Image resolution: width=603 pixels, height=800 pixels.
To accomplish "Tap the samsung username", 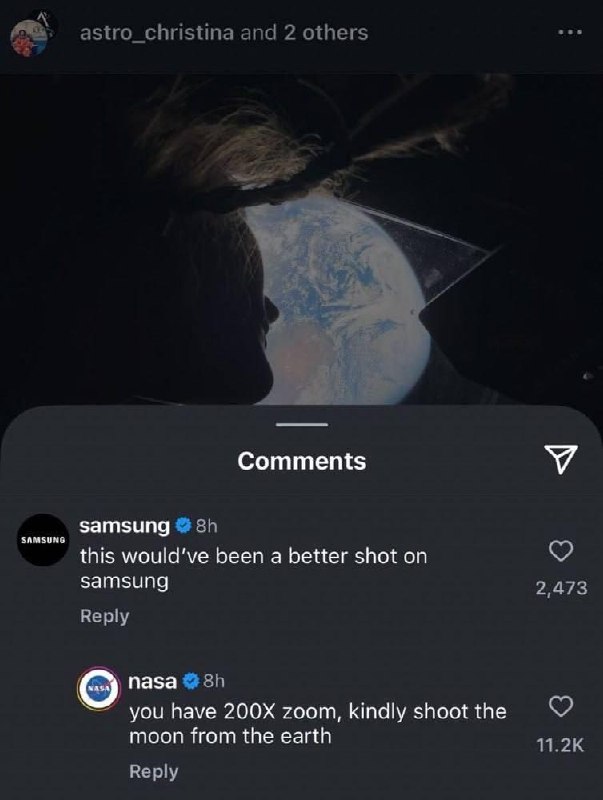I will point(124,525).
